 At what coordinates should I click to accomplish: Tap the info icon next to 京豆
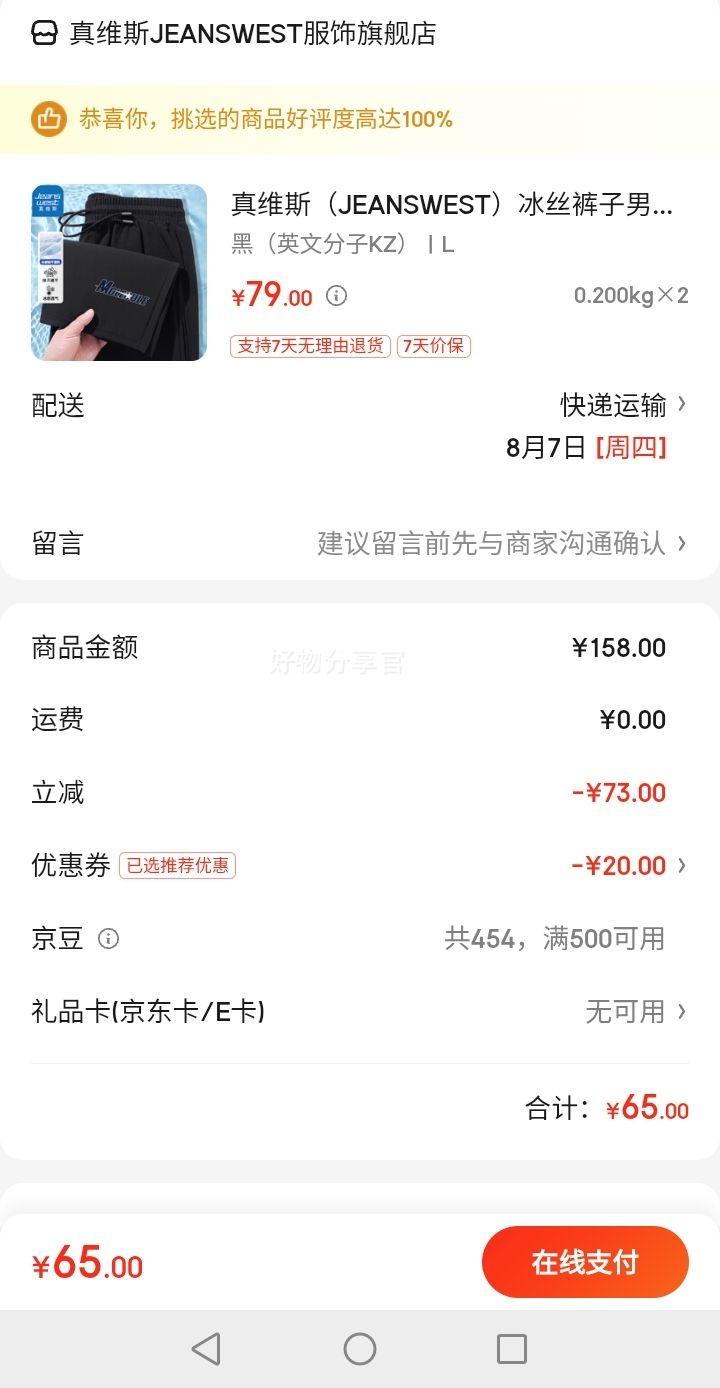108,938
